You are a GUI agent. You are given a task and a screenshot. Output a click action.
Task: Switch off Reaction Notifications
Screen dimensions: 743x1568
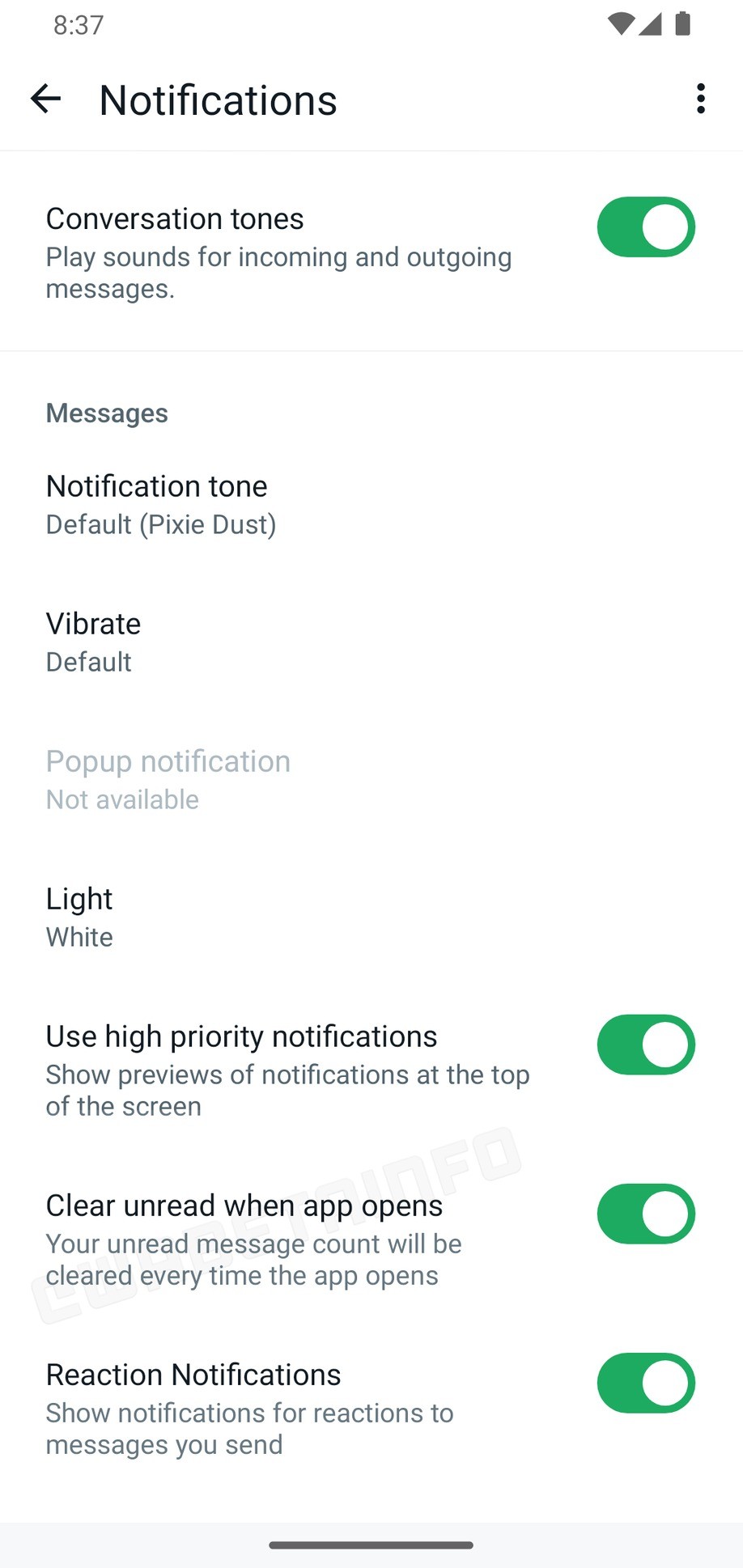(x=646, y=1383)
